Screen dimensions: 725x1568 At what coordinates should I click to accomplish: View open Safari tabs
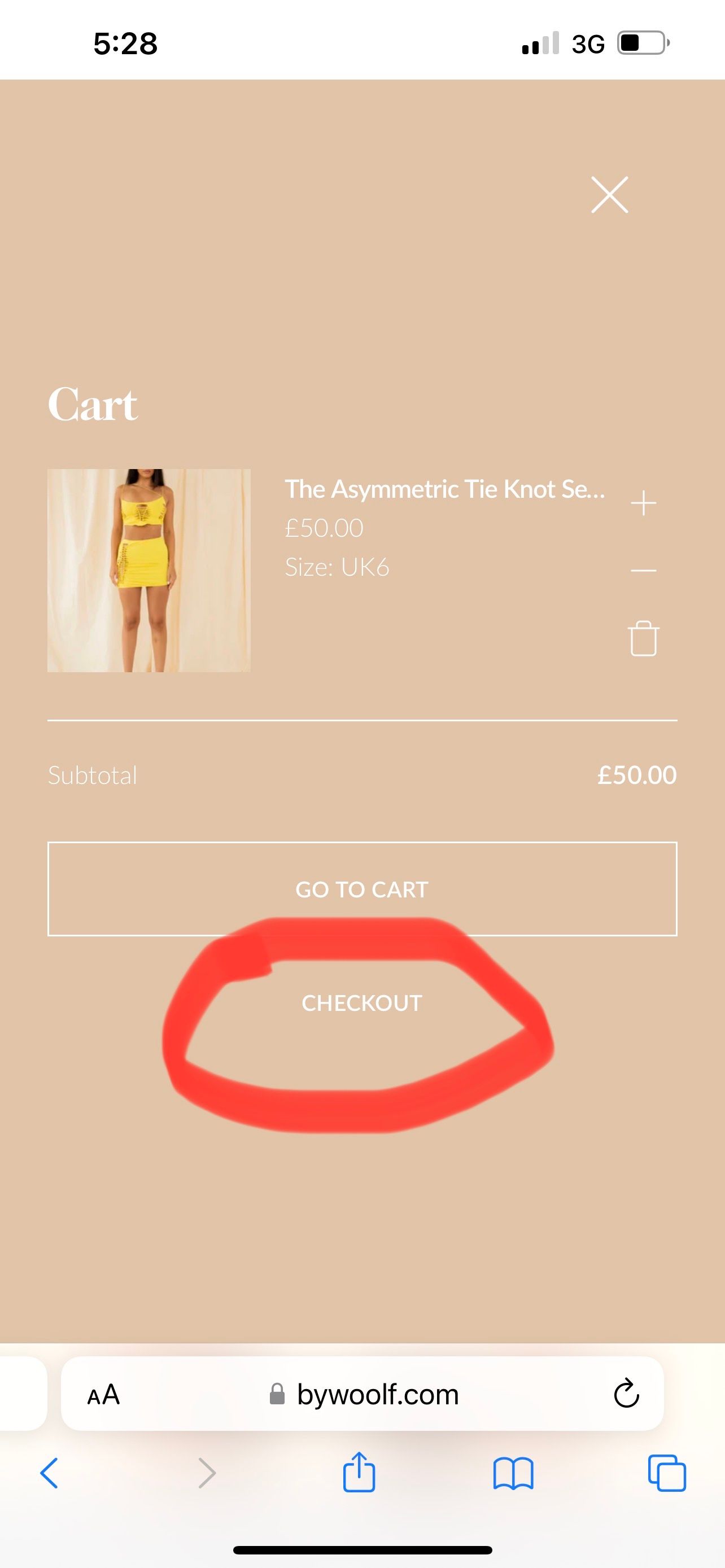click(667, 1474)
